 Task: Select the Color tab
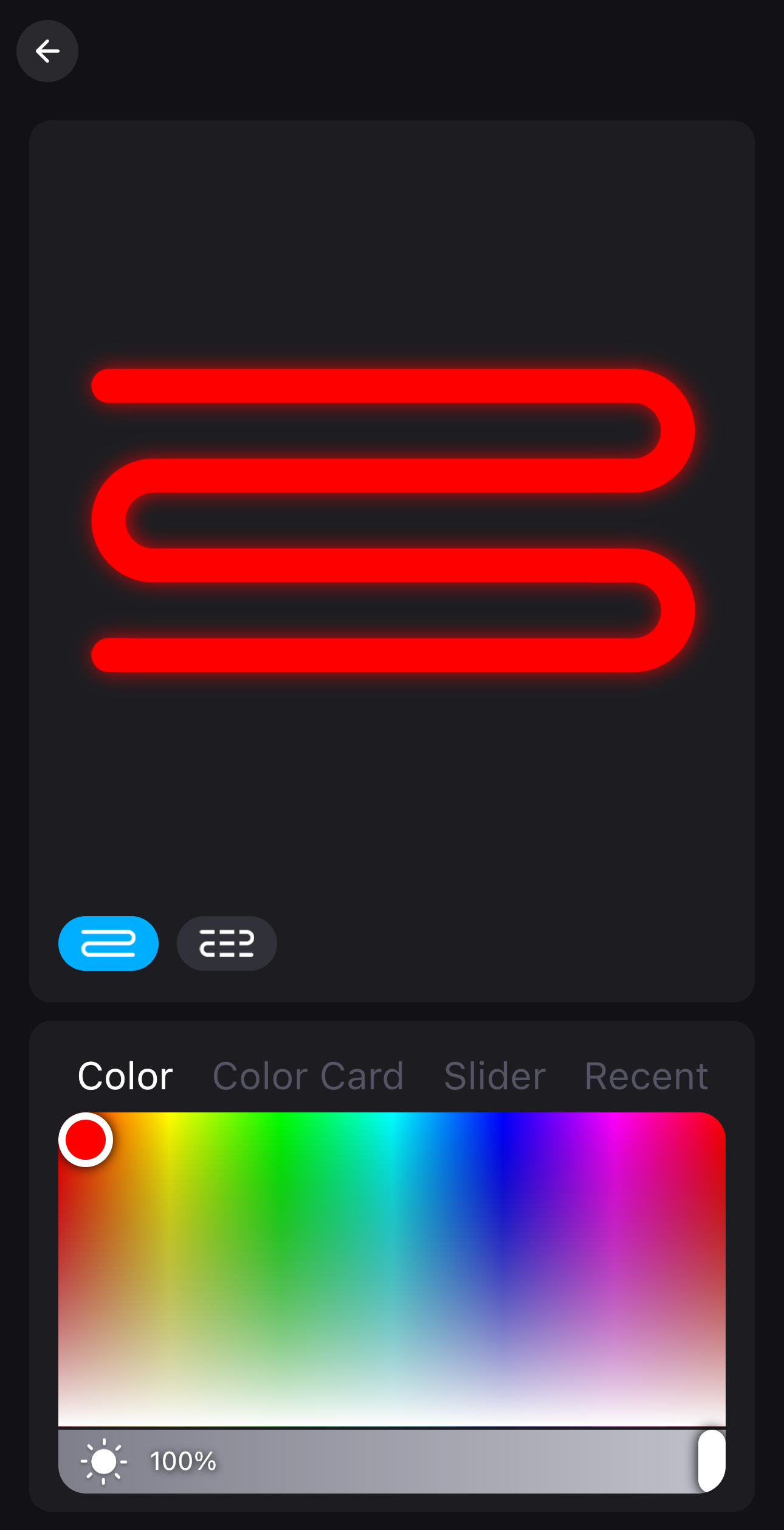(125, 1076)
